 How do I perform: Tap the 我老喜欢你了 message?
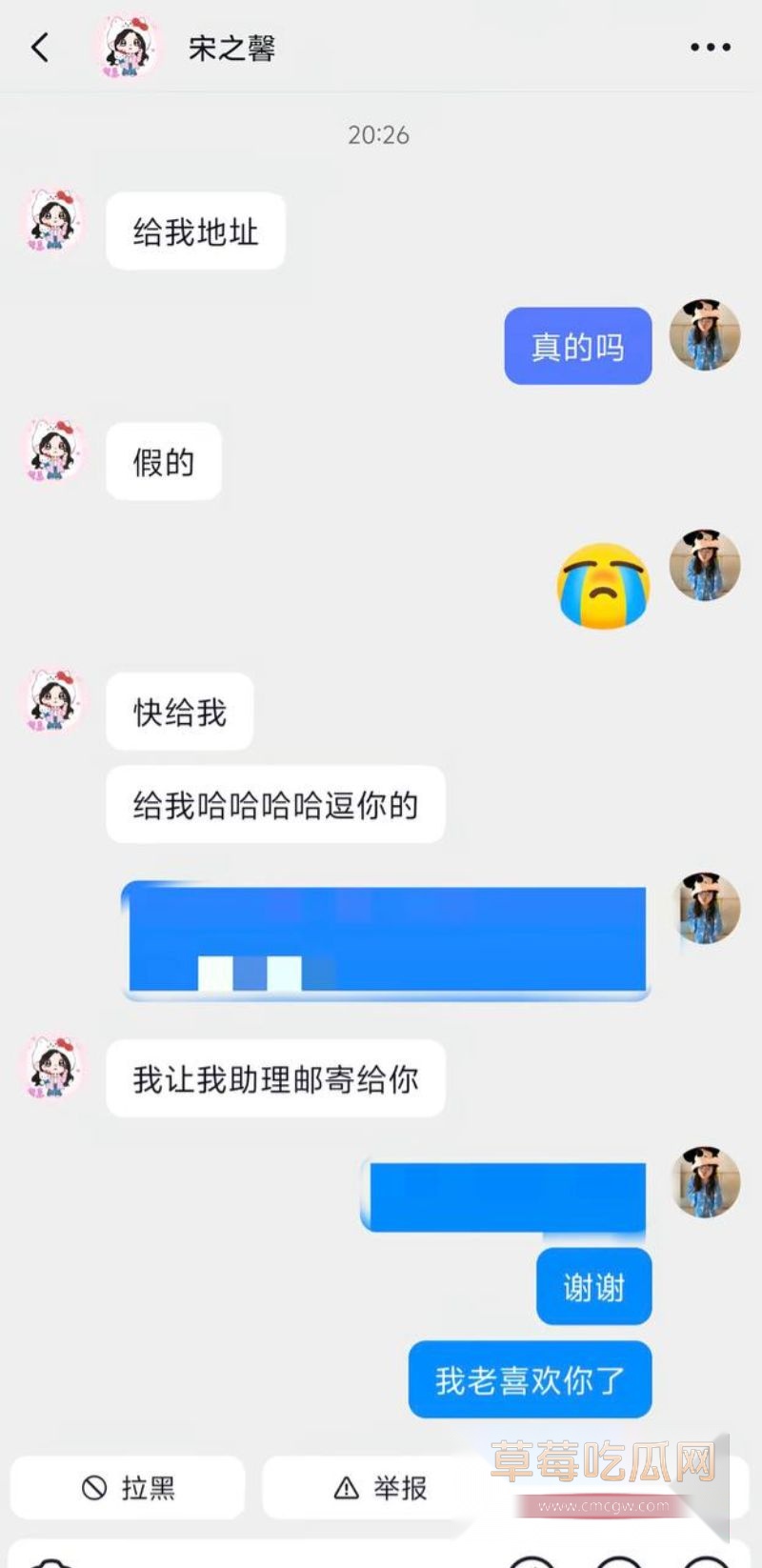530,1377
